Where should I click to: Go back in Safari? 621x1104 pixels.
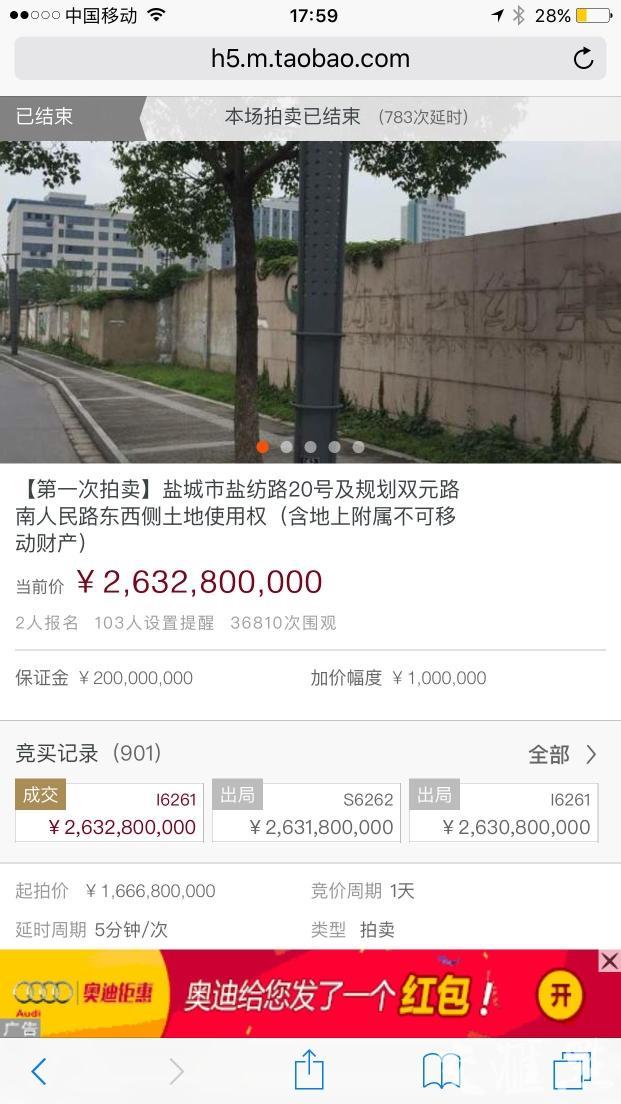click(x=39, y=1071)
